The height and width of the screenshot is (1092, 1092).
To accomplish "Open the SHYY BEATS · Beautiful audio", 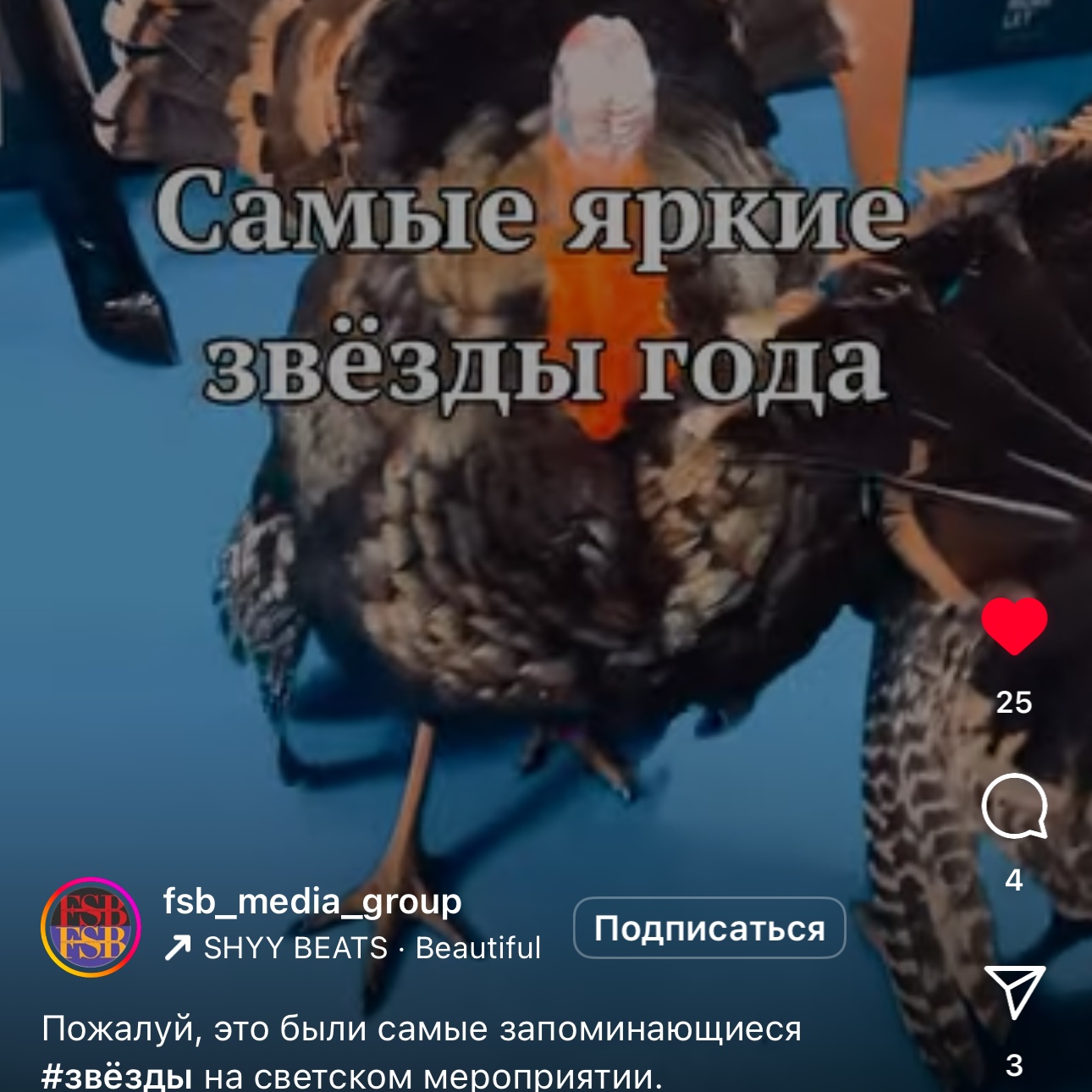I will [x=371, y=948].
